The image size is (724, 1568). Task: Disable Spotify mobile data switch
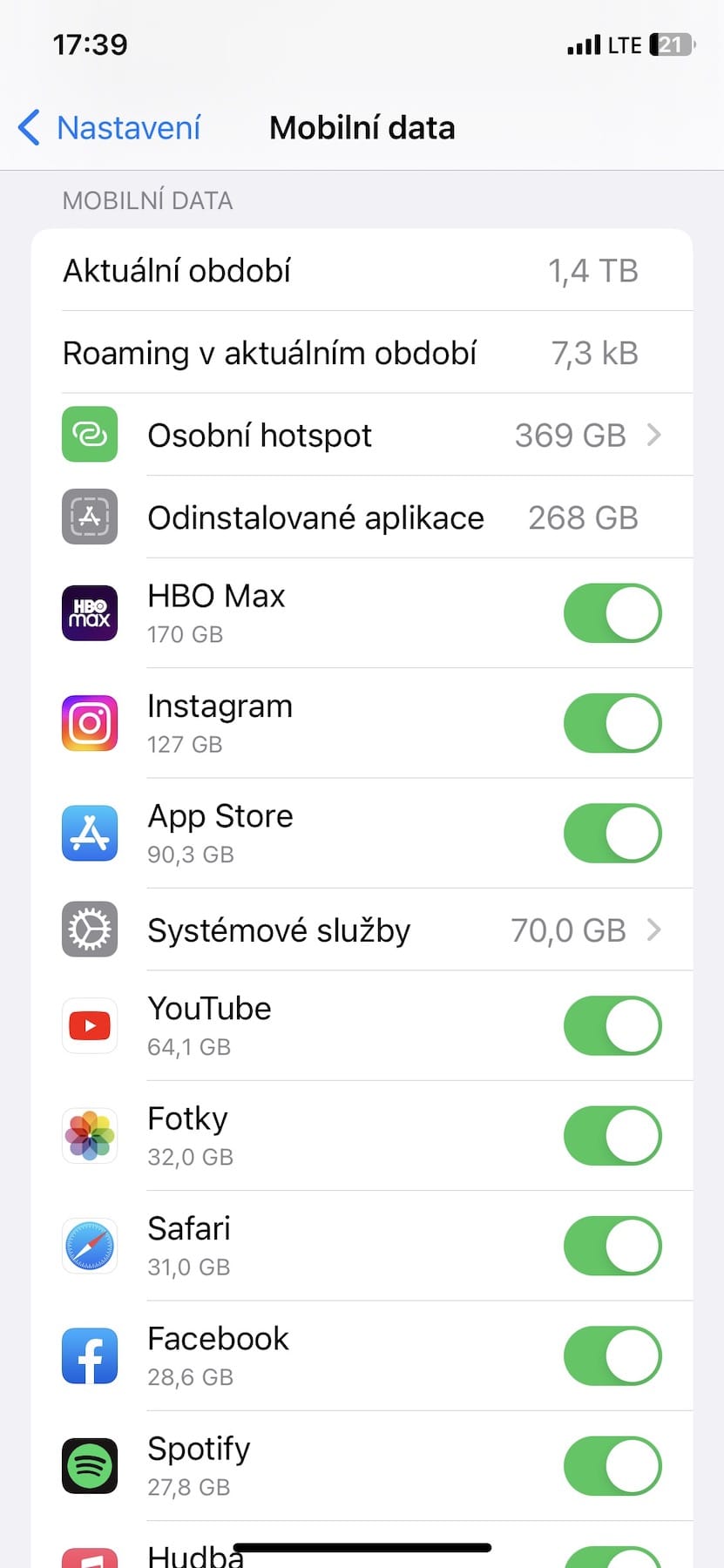point(612,1466)
